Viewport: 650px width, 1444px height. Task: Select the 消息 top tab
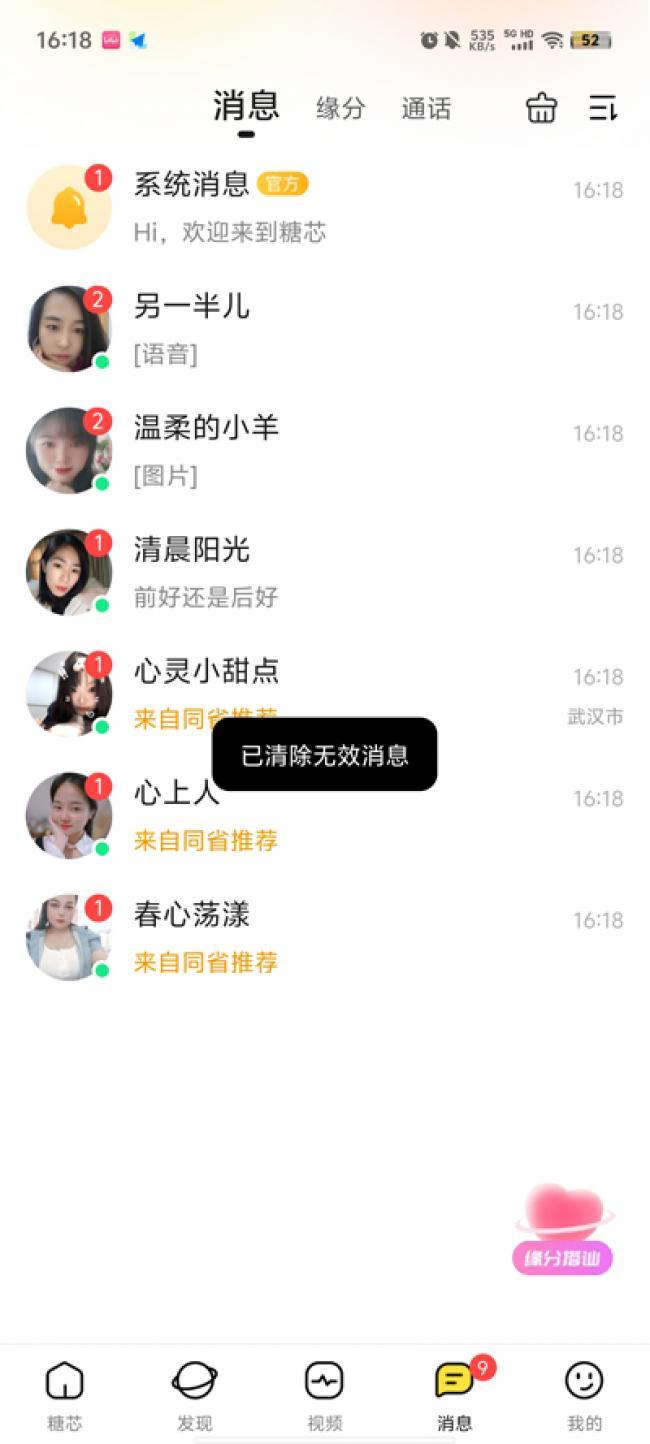pos(246,106)
